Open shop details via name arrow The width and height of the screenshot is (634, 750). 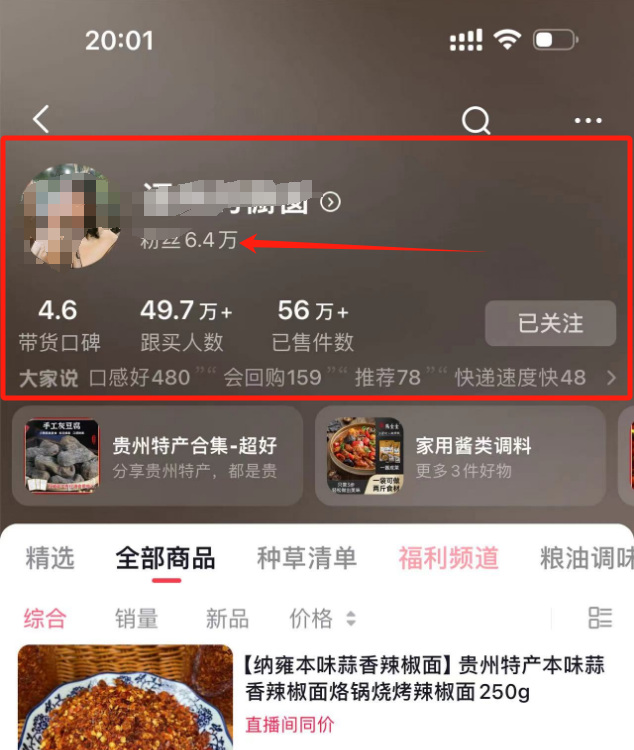point(331,203)
